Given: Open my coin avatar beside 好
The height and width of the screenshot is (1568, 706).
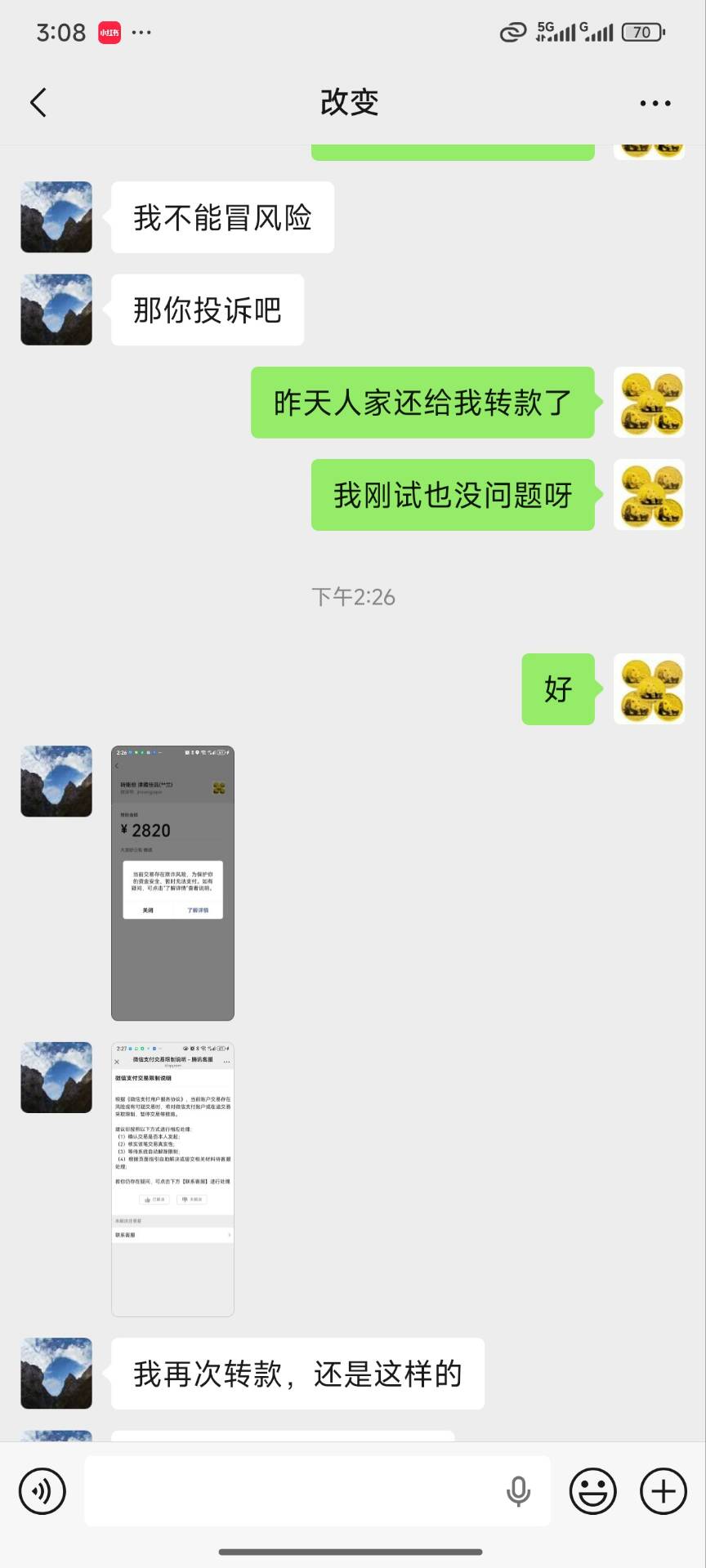Looking at the screenshot, I should click(649, 688).
